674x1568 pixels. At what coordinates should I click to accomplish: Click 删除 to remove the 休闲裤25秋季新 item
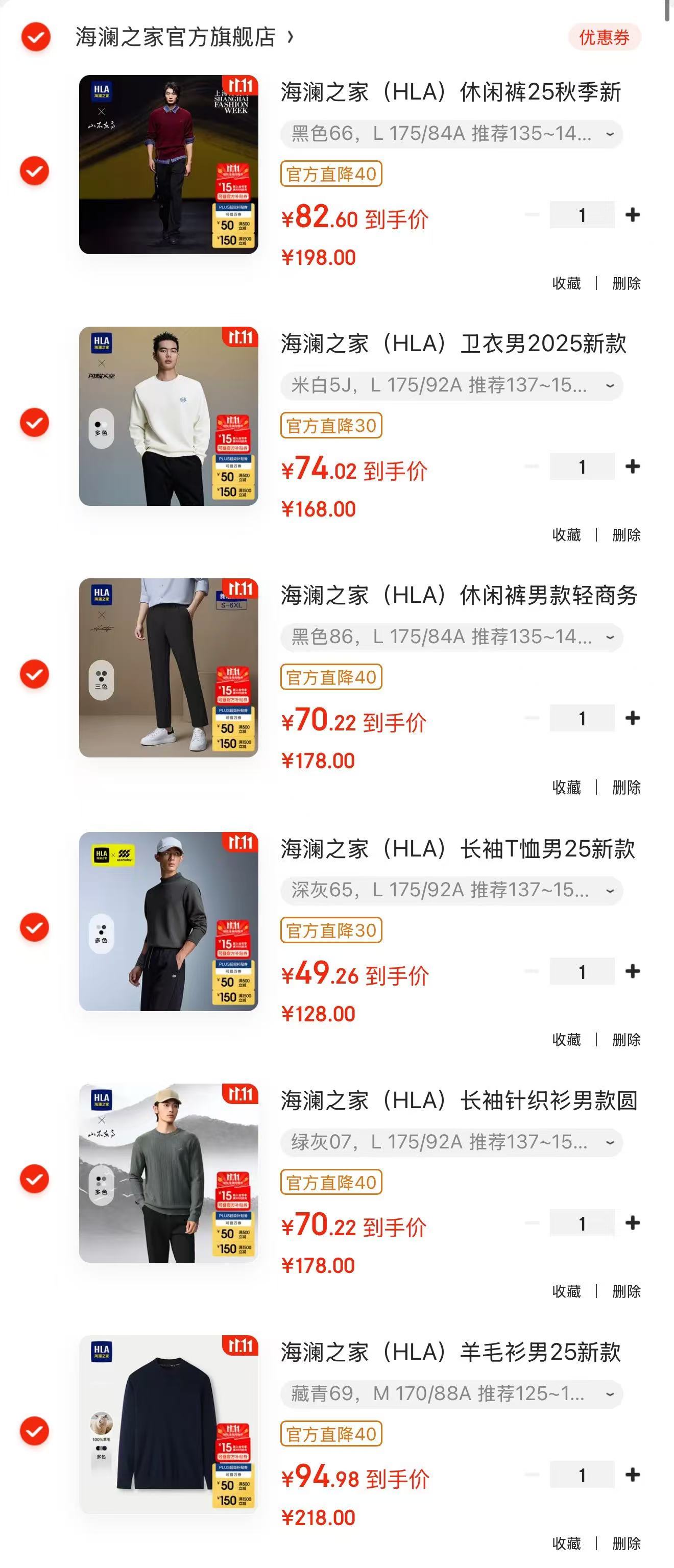pyautogui.click(x=626, y=283)
